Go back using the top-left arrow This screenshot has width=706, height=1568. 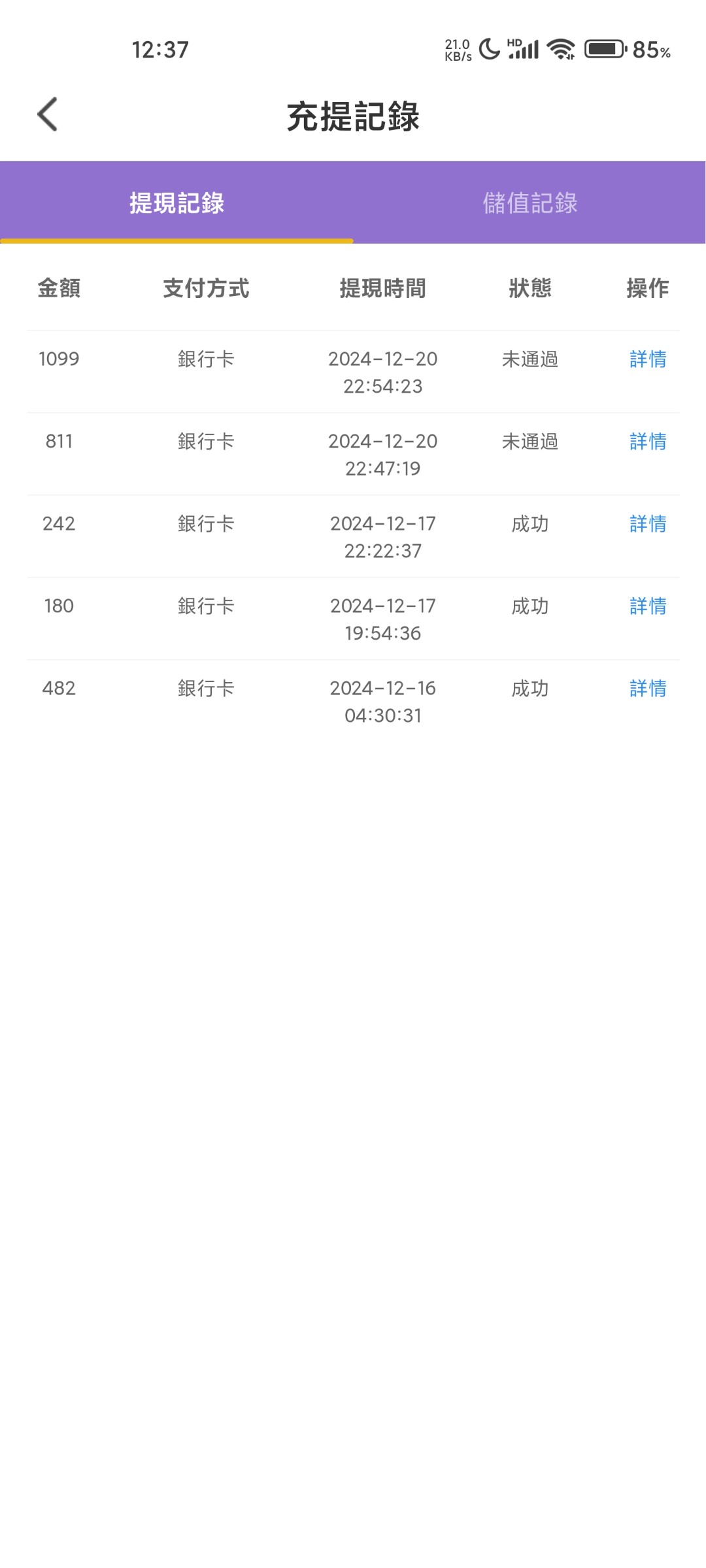click(48, 115)
